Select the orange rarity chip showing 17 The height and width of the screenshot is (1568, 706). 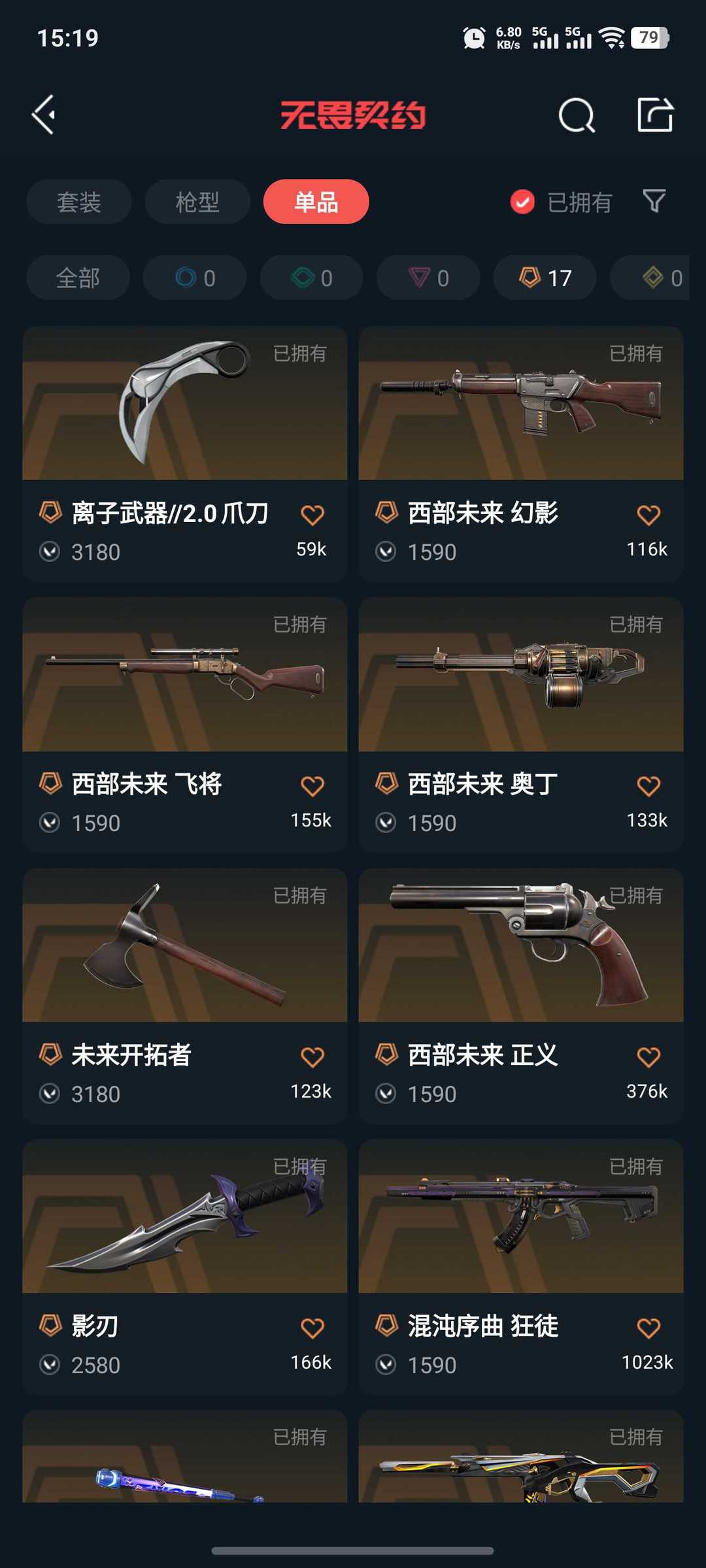coord(545,278)
